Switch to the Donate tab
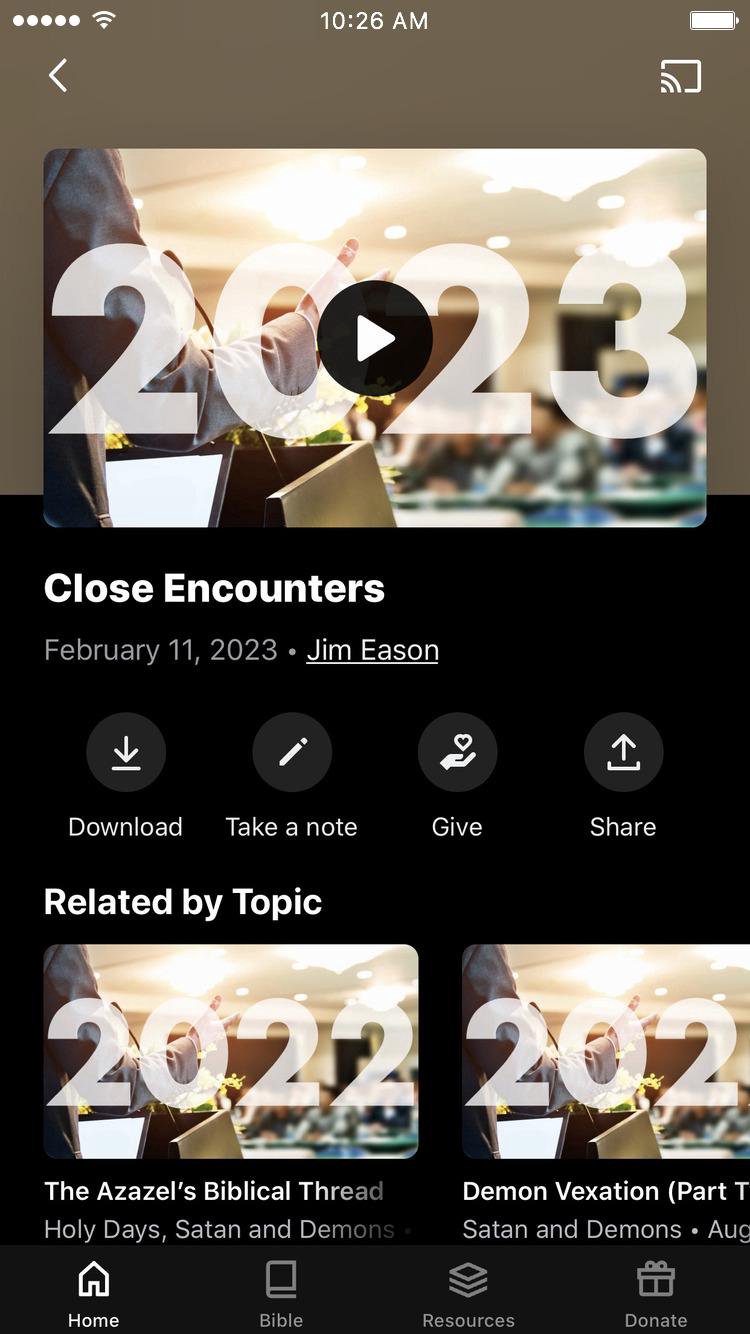The width and height of the screenshot is (750, 1334). (656, 1294)
